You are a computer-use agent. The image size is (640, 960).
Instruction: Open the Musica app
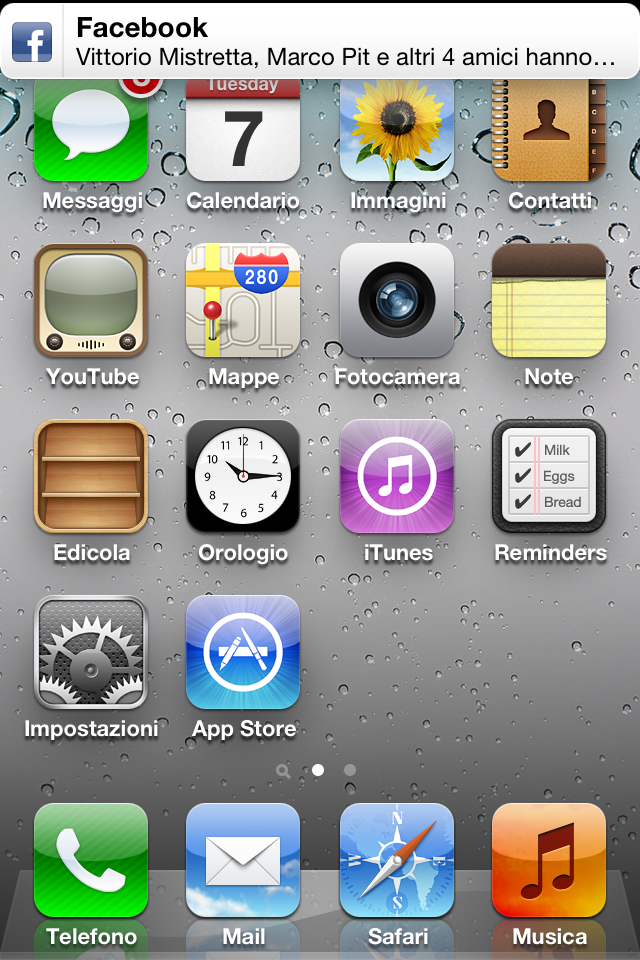(549, 860)
